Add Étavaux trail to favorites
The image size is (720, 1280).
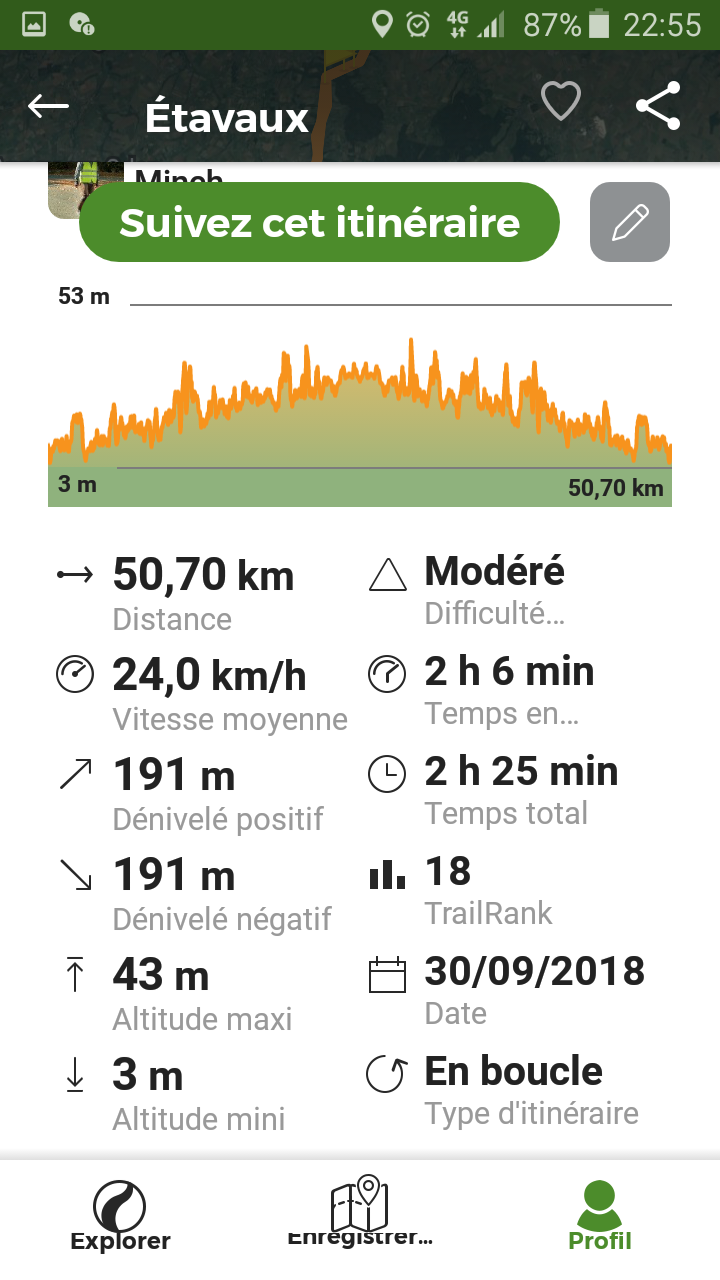(x=560, y=102)
